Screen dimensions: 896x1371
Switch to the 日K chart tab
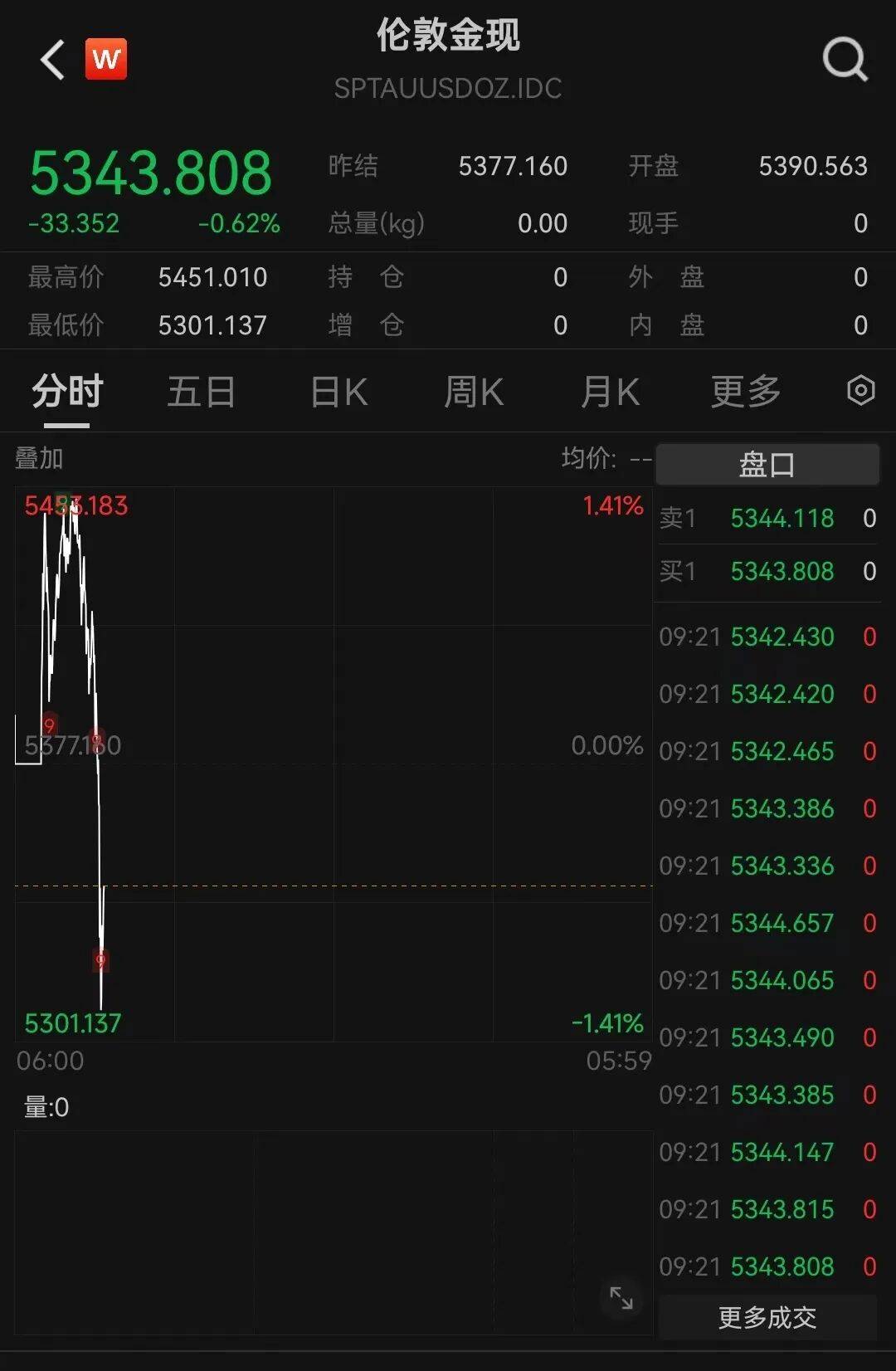(x=338, y=392)
